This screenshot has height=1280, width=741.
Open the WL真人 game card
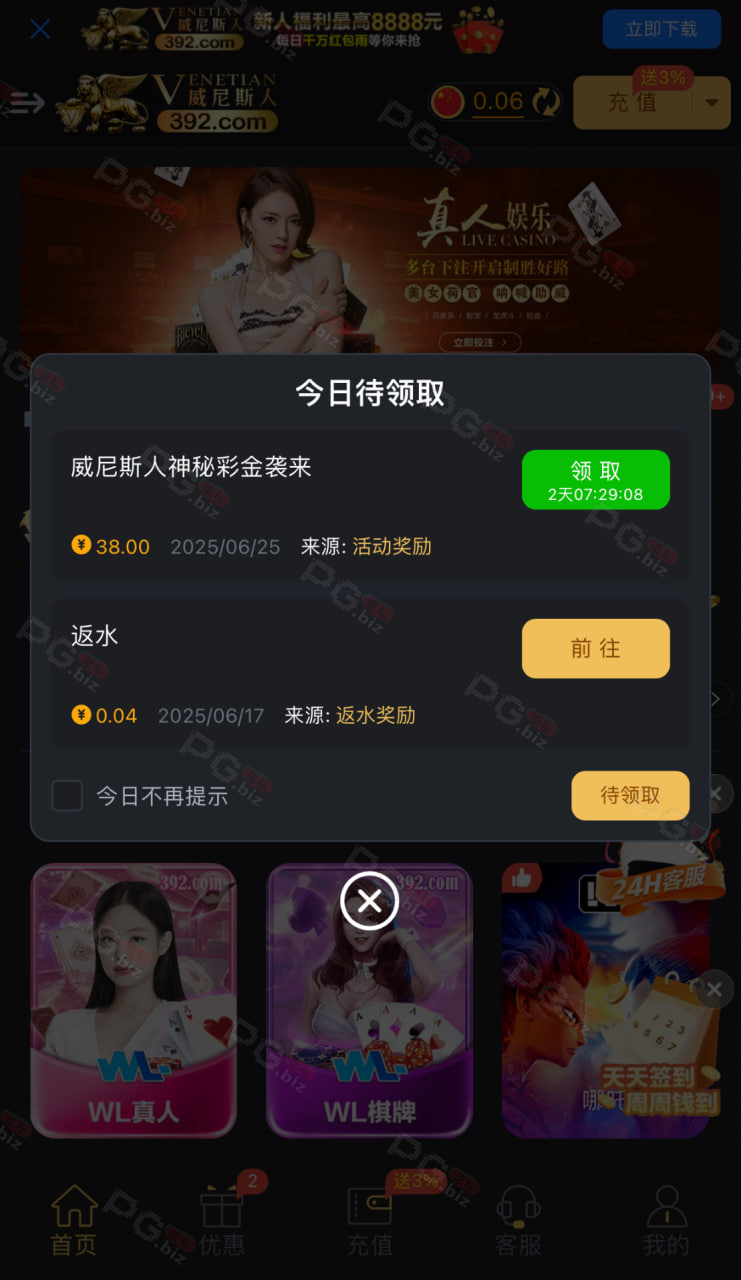tap(134, 1000)
